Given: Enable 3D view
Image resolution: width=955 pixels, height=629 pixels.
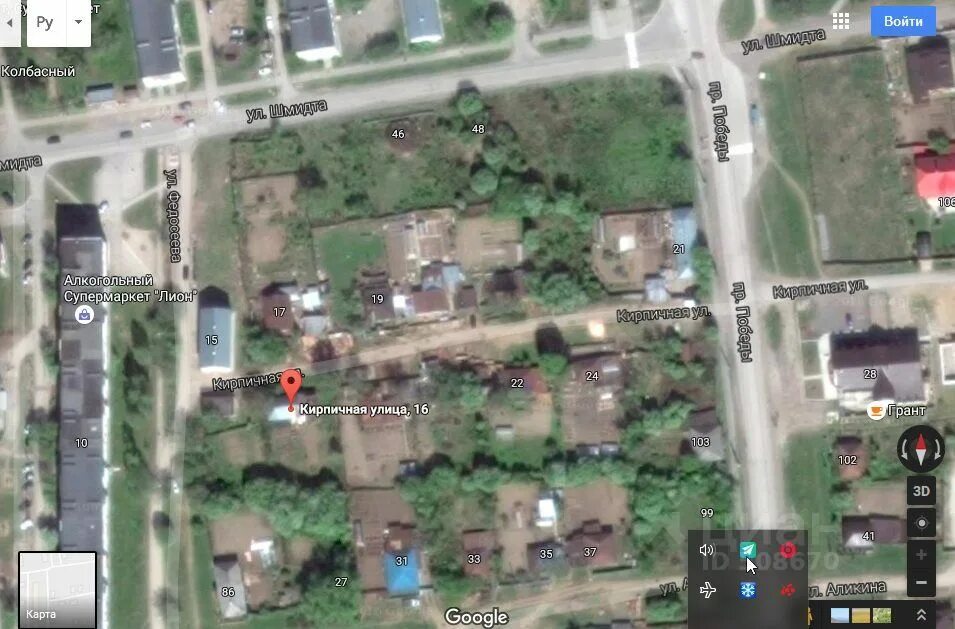Looking at the screenshot, I should coord(921,491).
